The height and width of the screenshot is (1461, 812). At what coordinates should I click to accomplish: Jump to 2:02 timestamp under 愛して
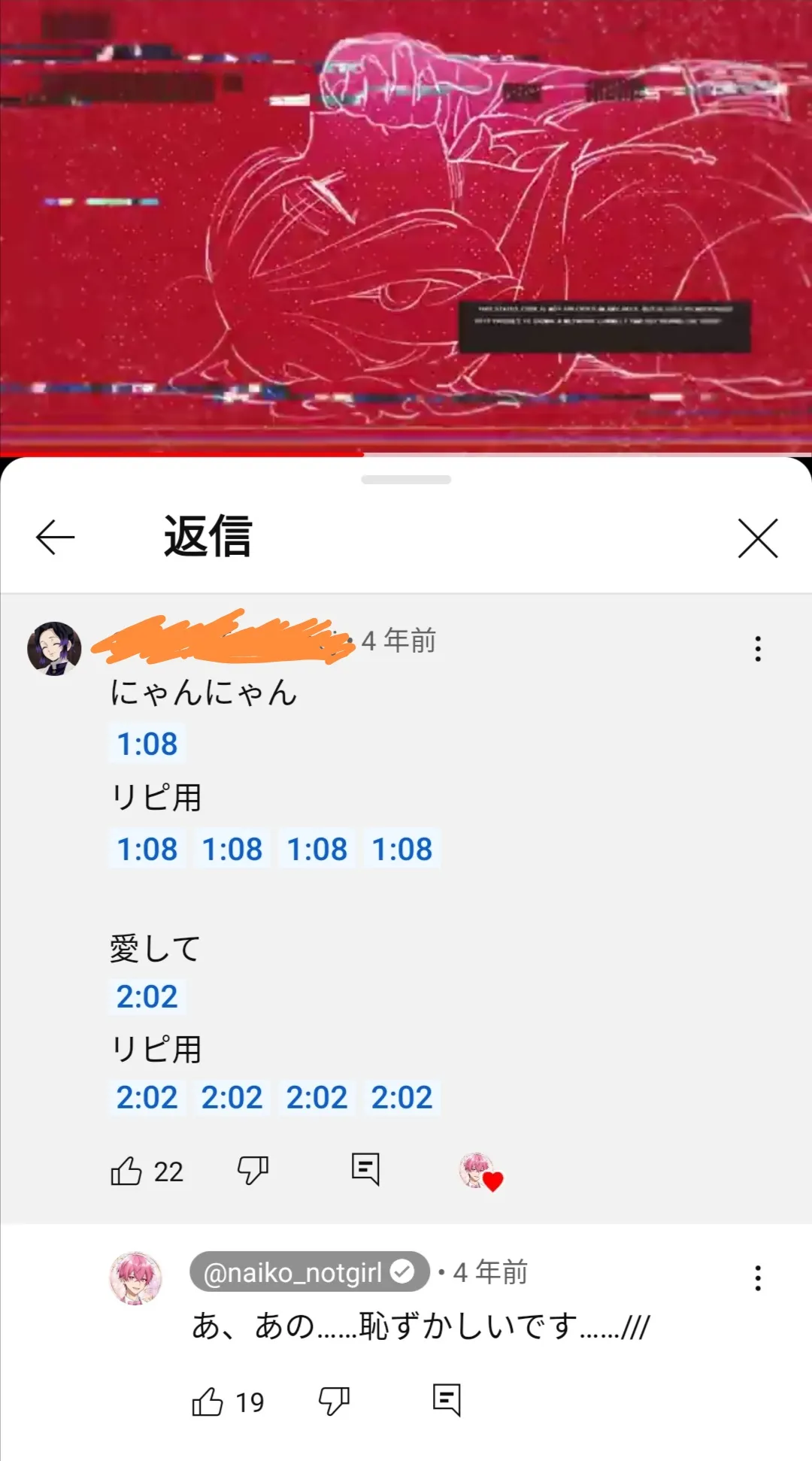coord(147,996)
